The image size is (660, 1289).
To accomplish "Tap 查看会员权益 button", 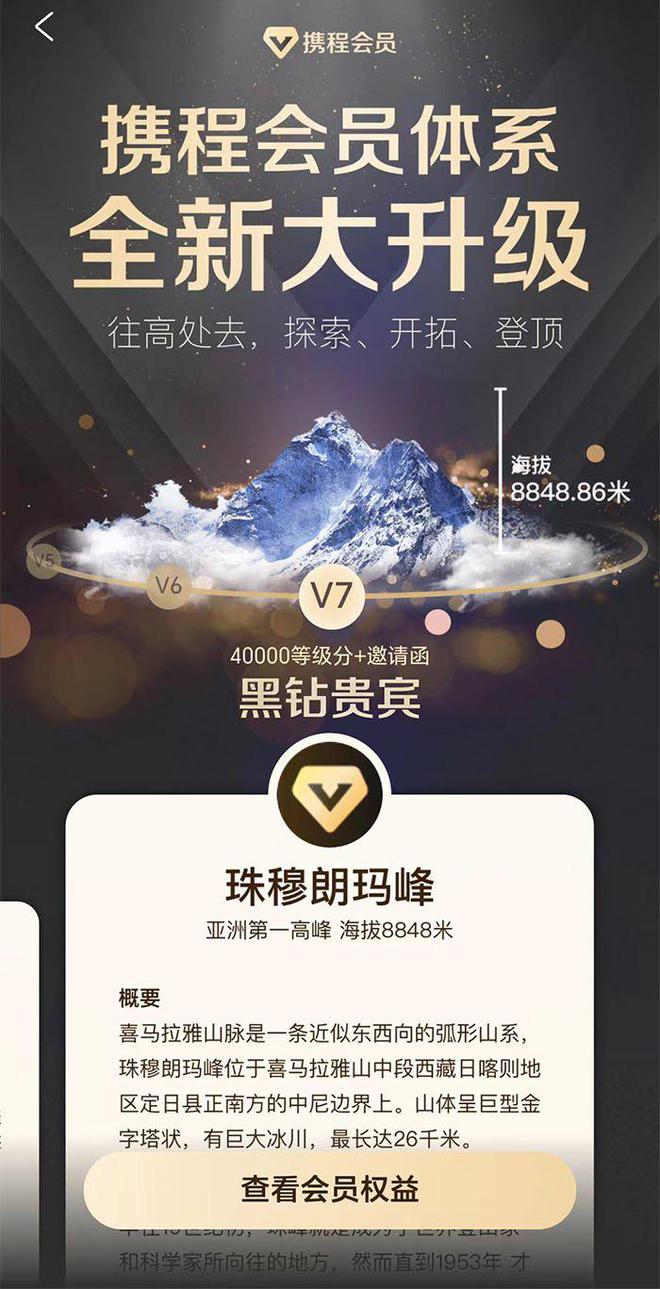I will pyautogui.click(x=330, y=1190).
